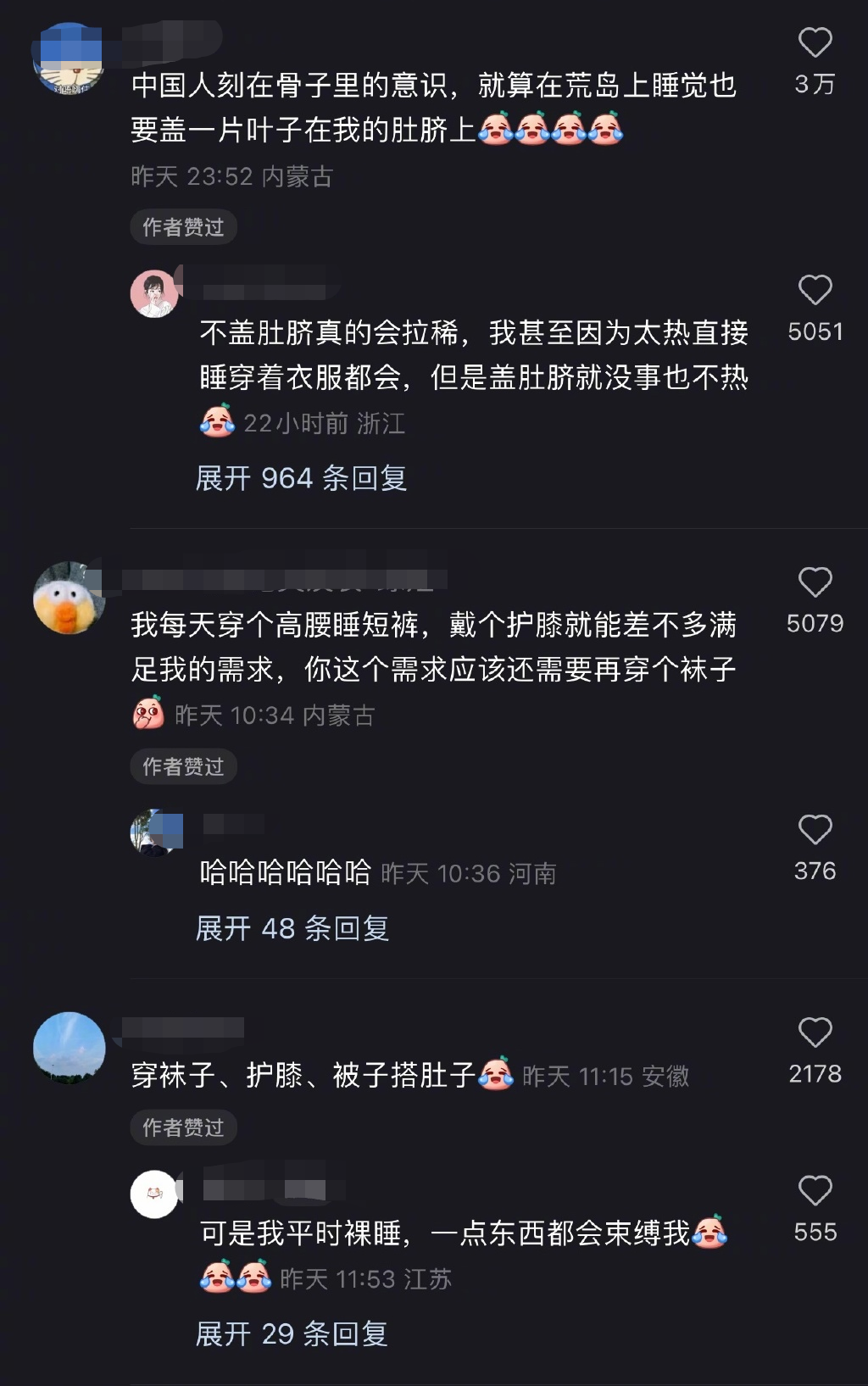The width and height of the screenshot is (868, 1386).
Task: Like the comment 穿袜子、护膝、被子搭肚子
Action: [815, 1033]
